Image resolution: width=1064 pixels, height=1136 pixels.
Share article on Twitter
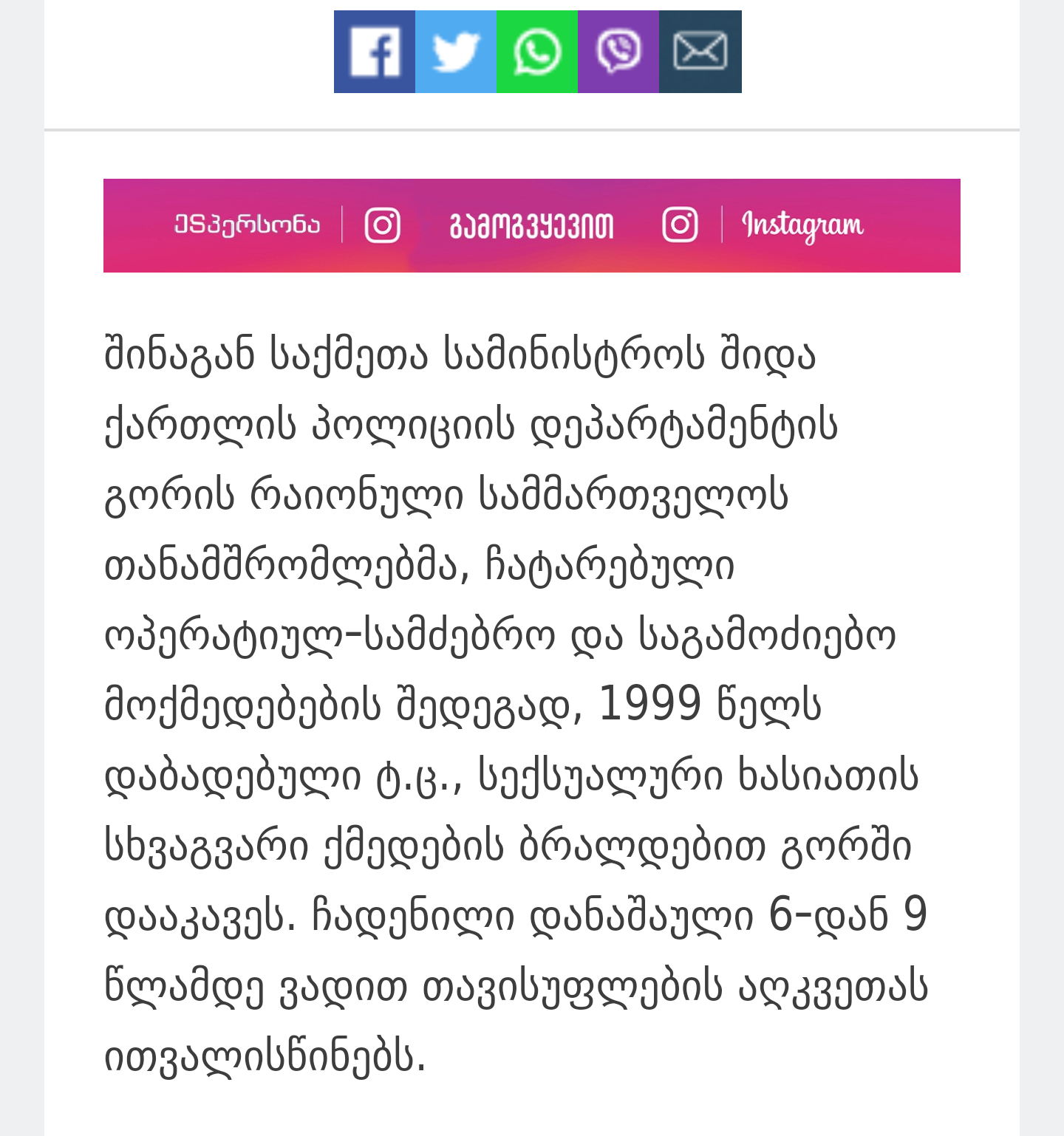(456, 52)
